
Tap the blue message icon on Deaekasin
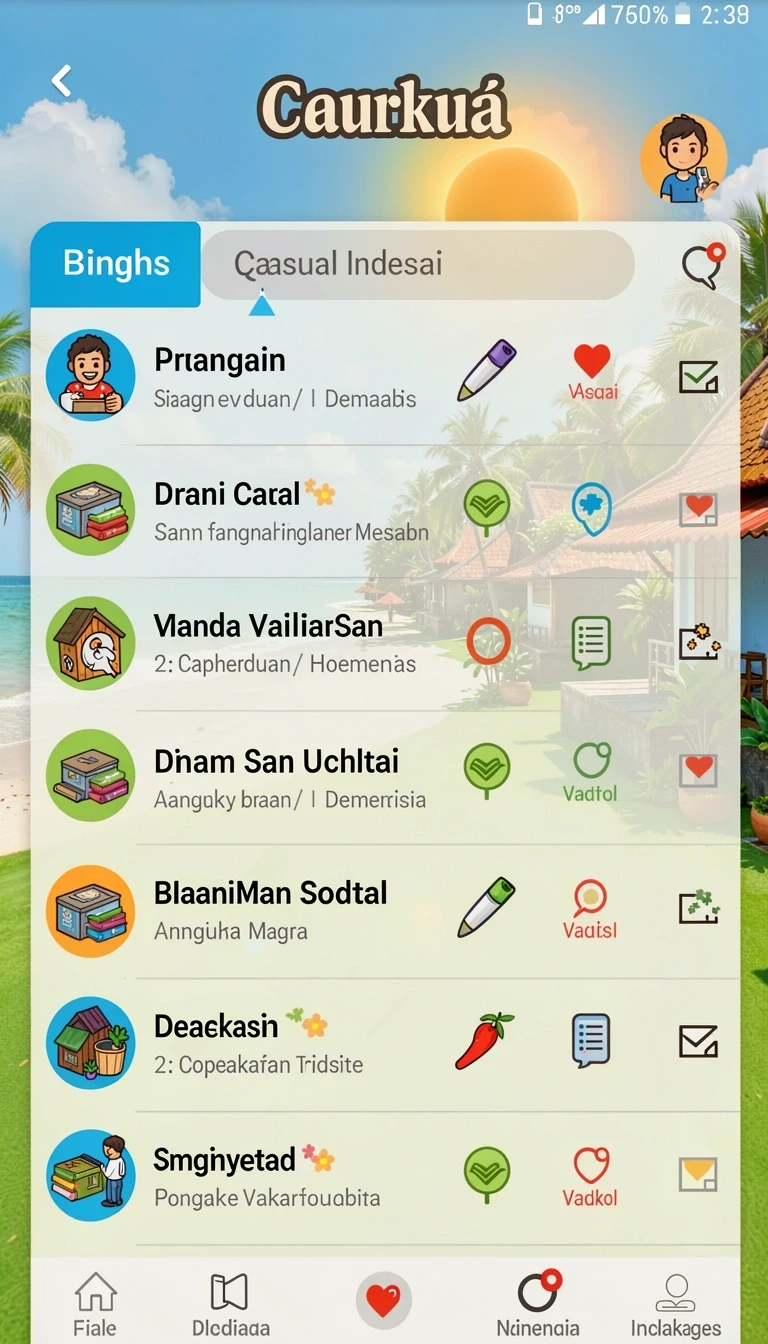pyautogui.click(x=591, y=1041)
